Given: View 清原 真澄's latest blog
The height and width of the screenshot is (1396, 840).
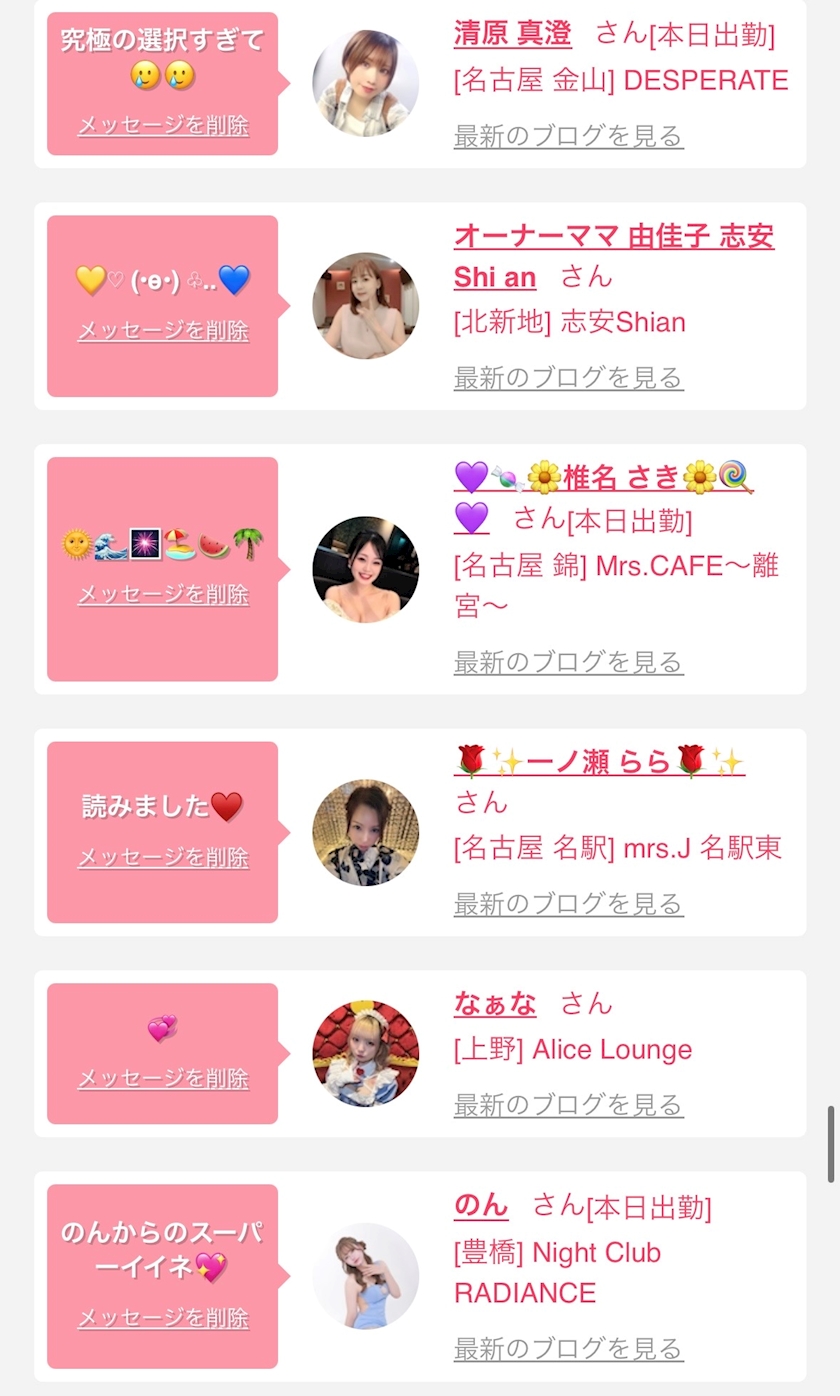Looking at the screenshot, I should 568,136.
